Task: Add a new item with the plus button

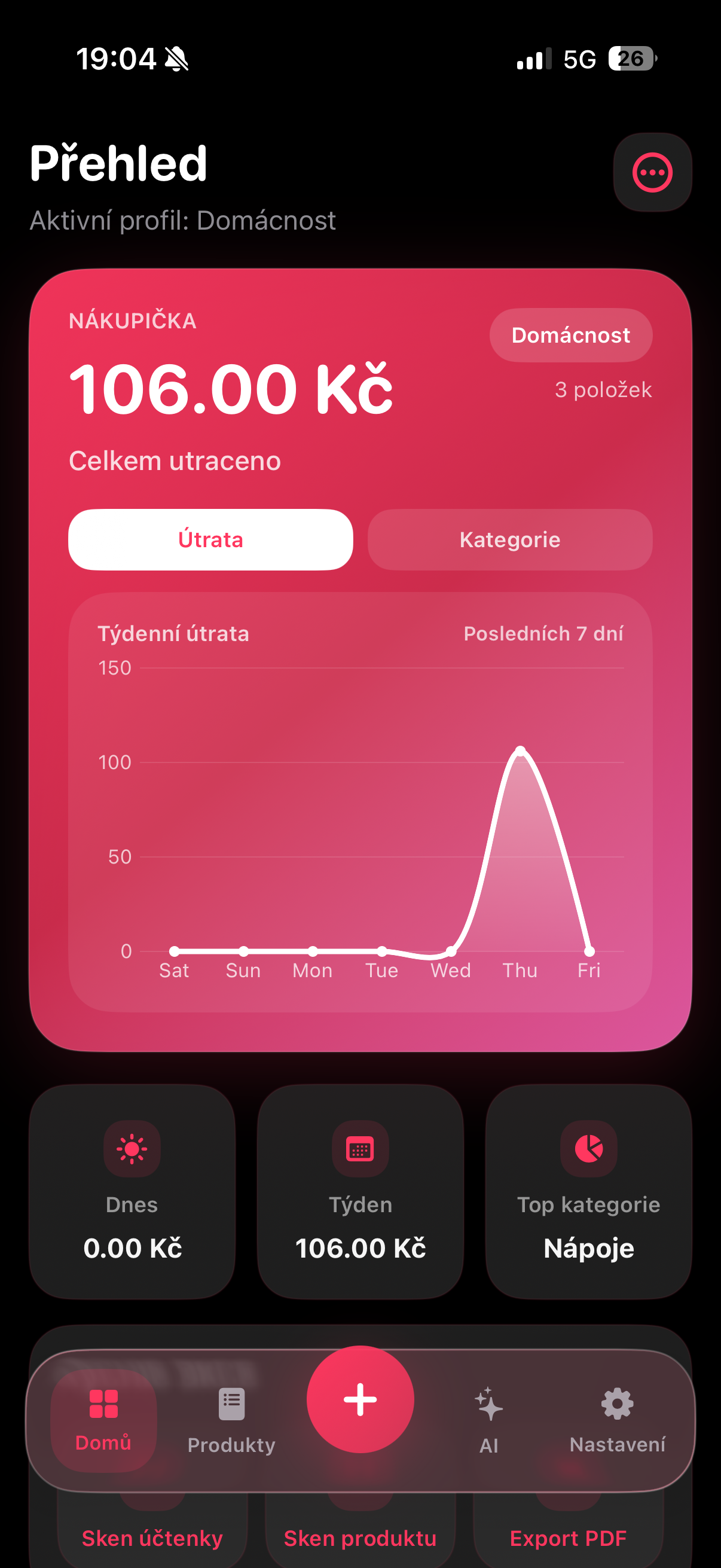Action: [x=360, y=1399]
